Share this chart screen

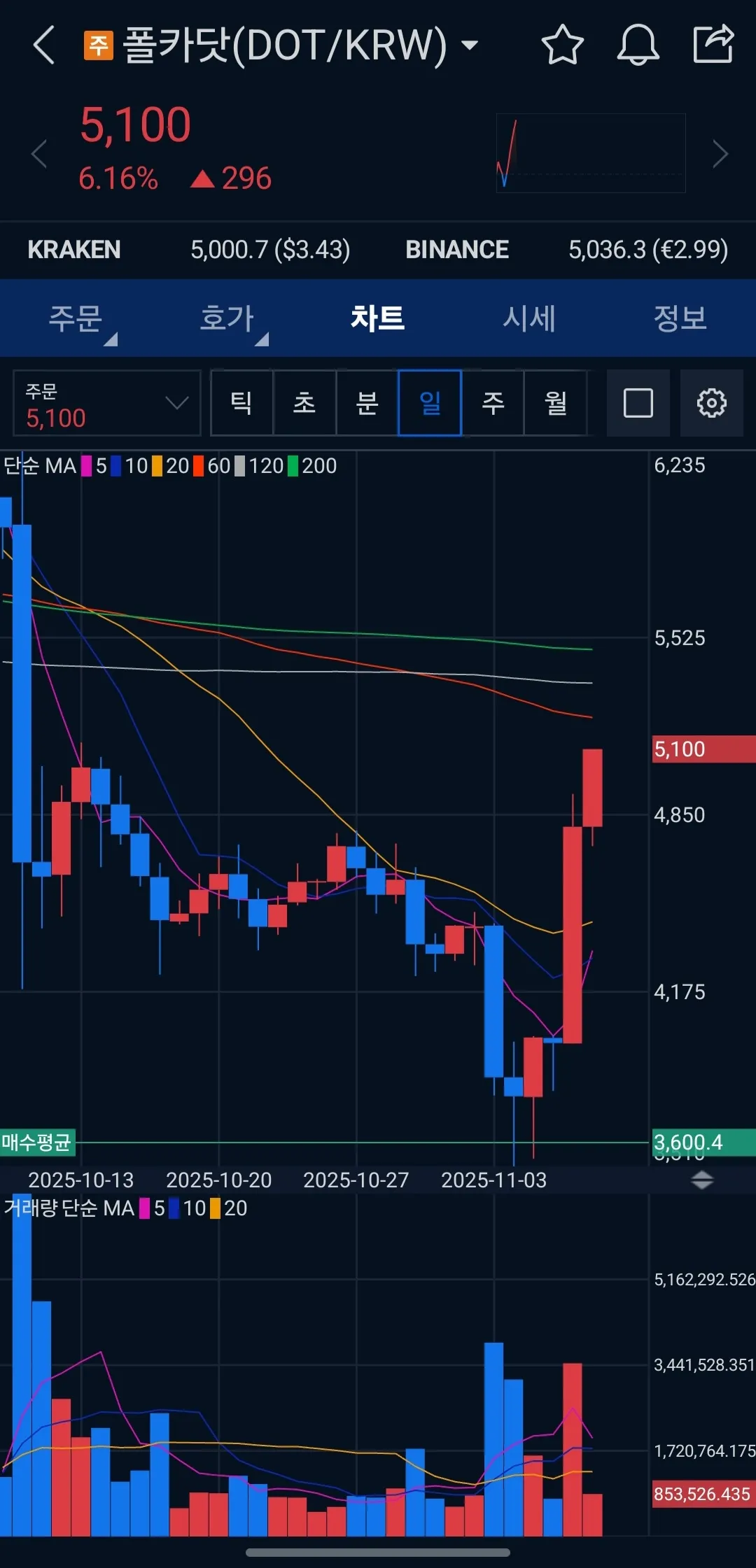click(x=713, y=44)
